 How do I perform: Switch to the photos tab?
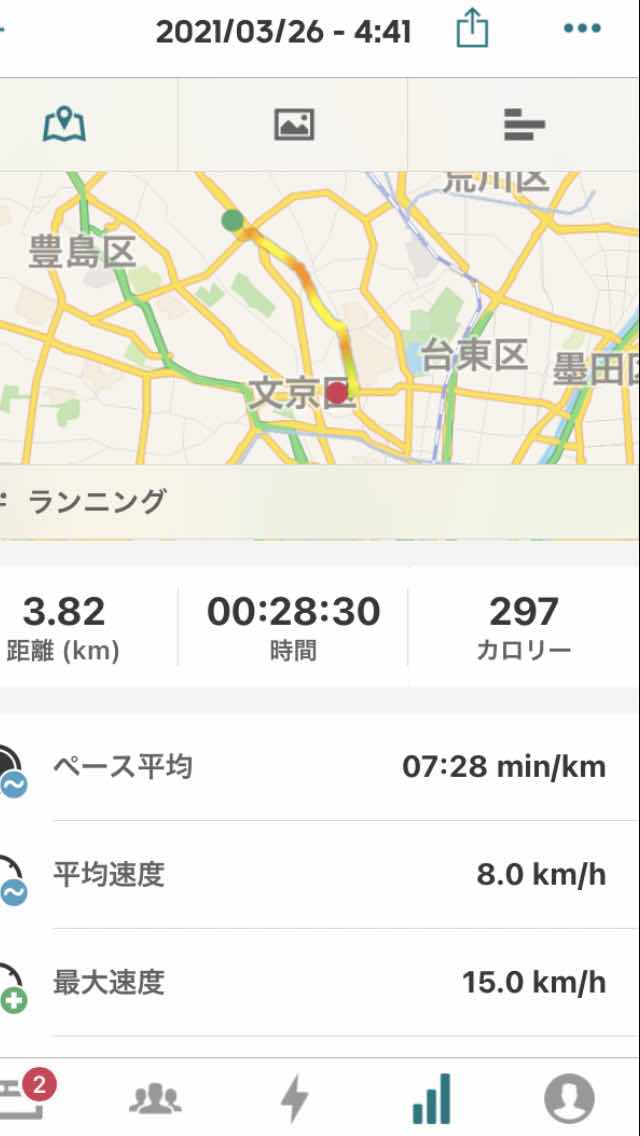tap(294, 125)
